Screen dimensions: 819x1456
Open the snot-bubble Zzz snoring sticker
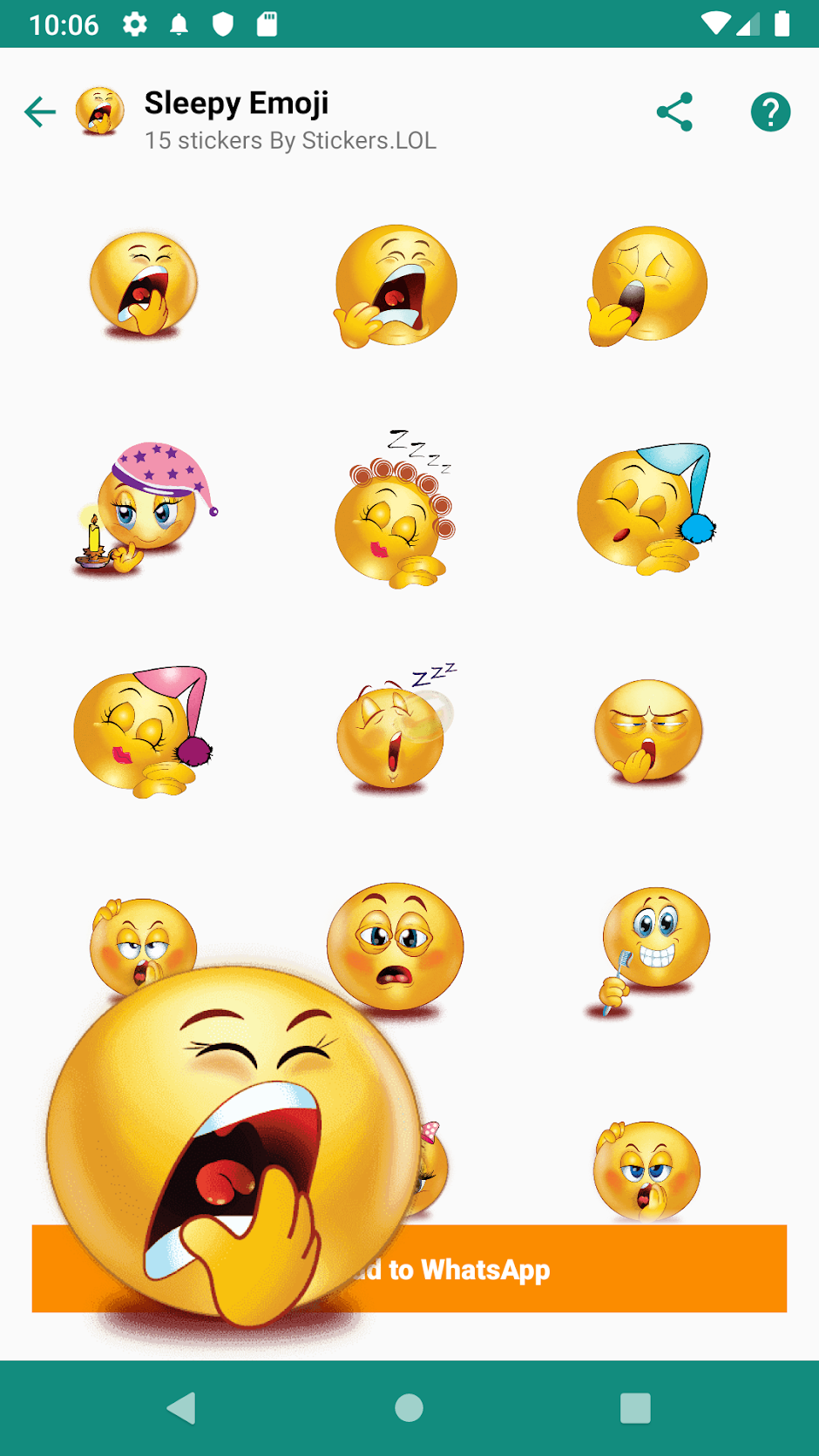click(x=396, y=730)
